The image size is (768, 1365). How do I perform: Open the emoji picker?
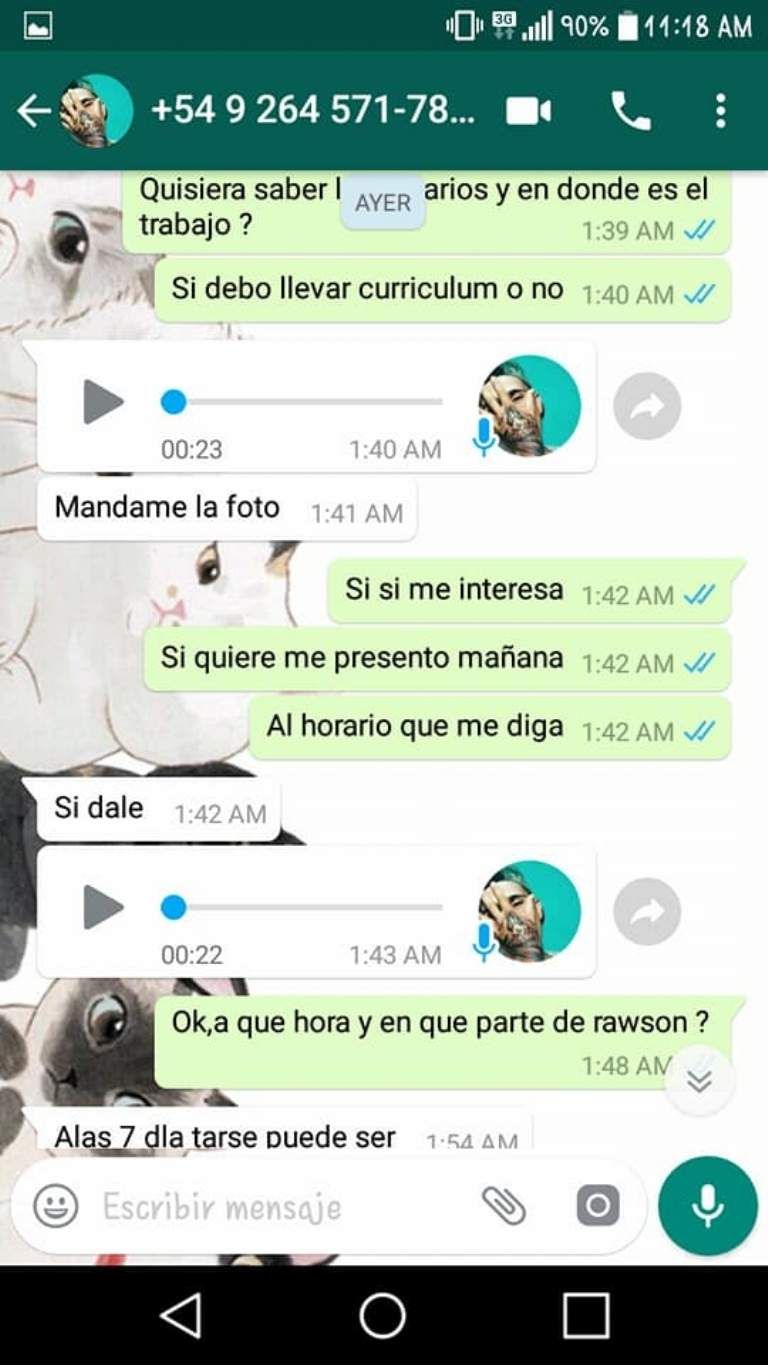pyautogui.click(x=56, y=1206)
